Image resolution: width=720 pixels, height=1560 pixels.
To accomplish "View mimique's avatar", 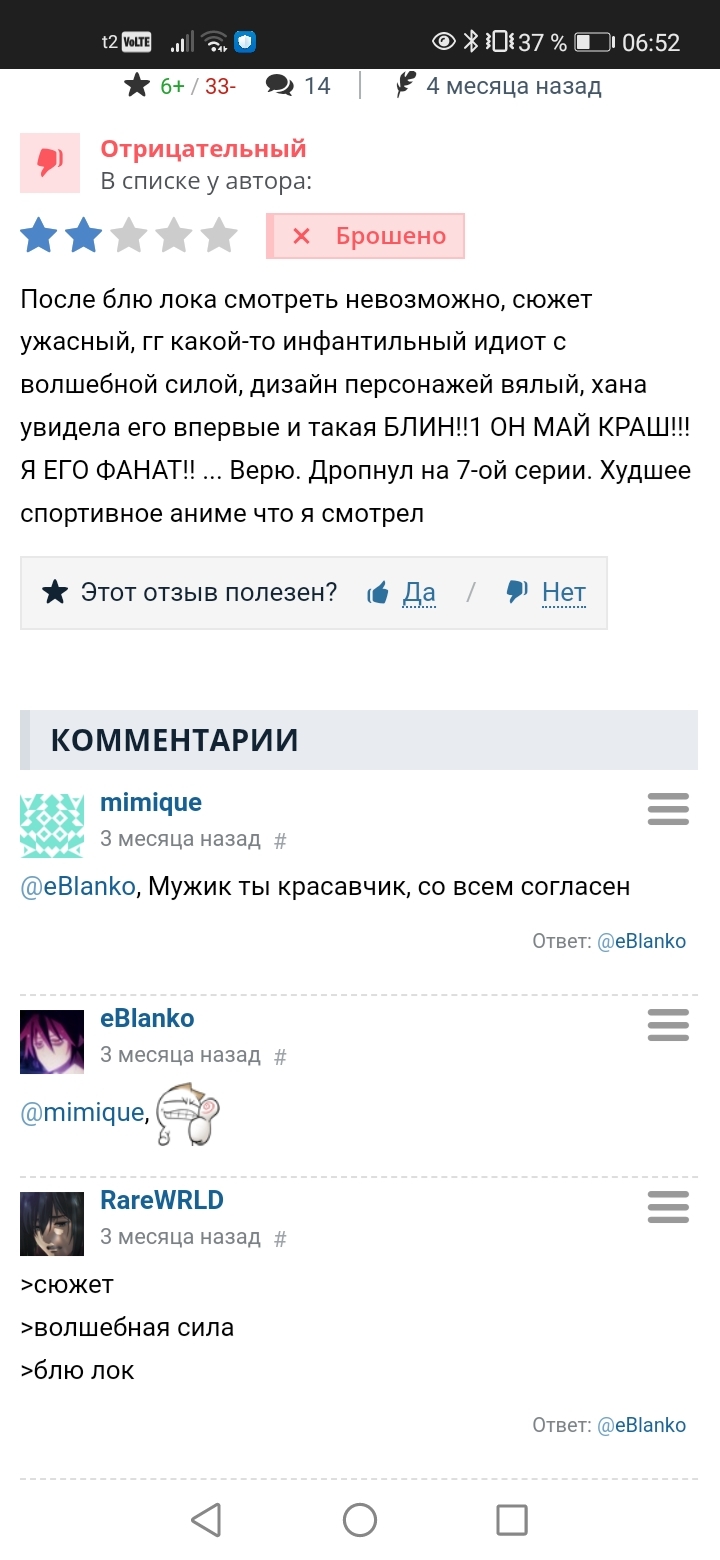I will pos(52,825).
